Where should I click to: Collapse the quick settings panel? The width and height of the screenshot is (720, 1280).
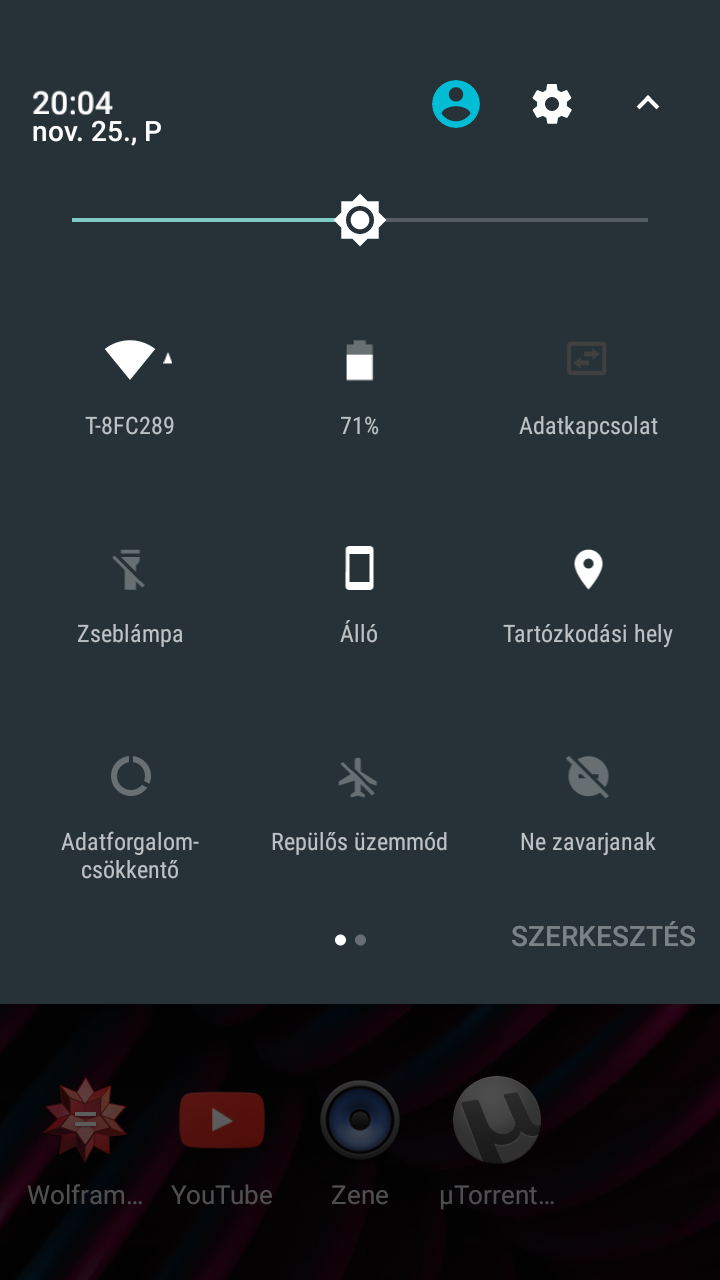648,103
